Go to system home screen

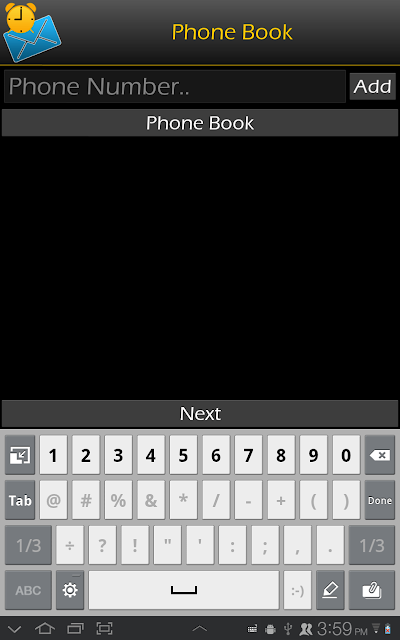pos(44,629)
